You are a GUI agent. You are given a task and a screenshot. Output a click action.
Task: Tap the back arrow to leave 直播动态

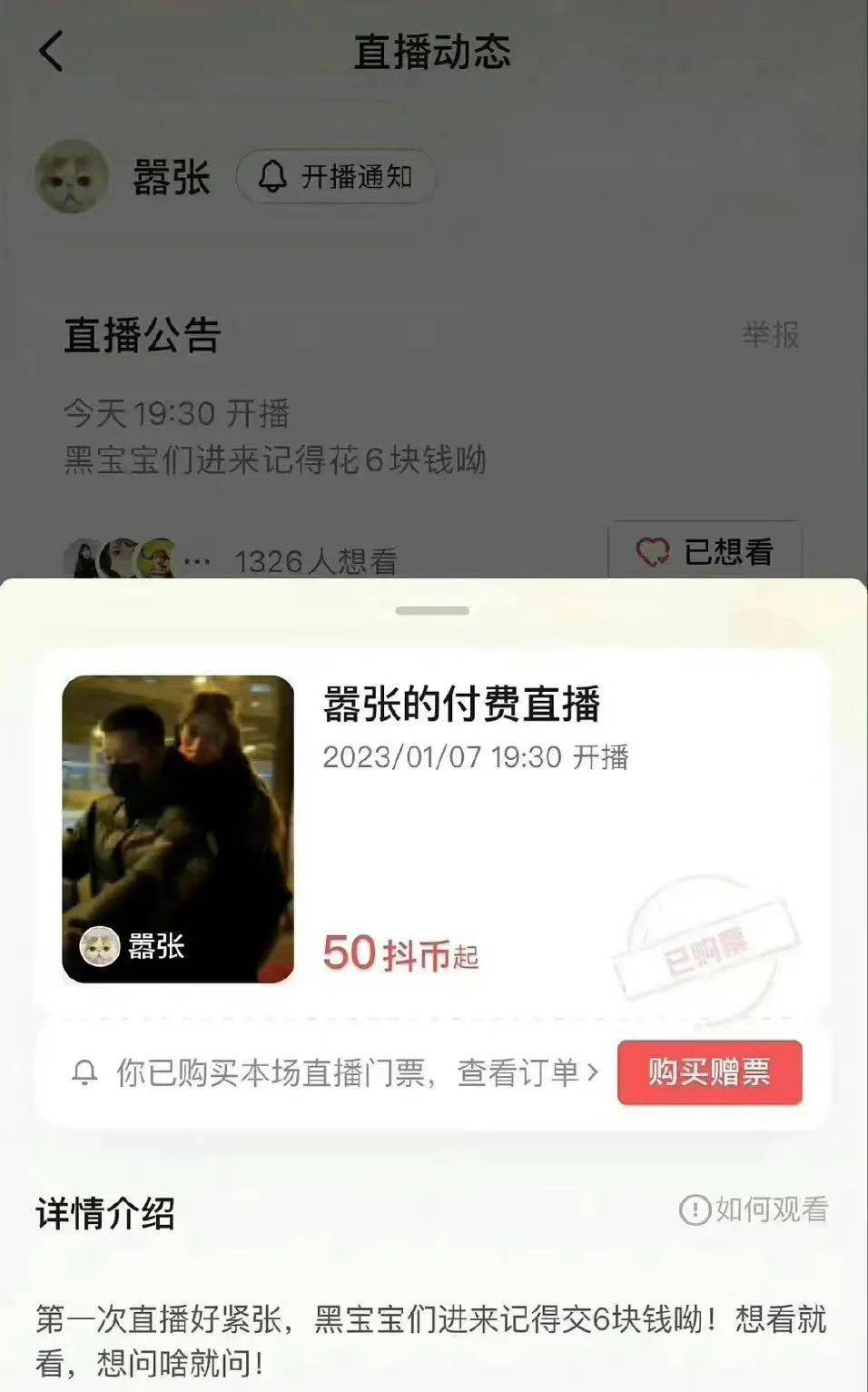pos(52,50)
